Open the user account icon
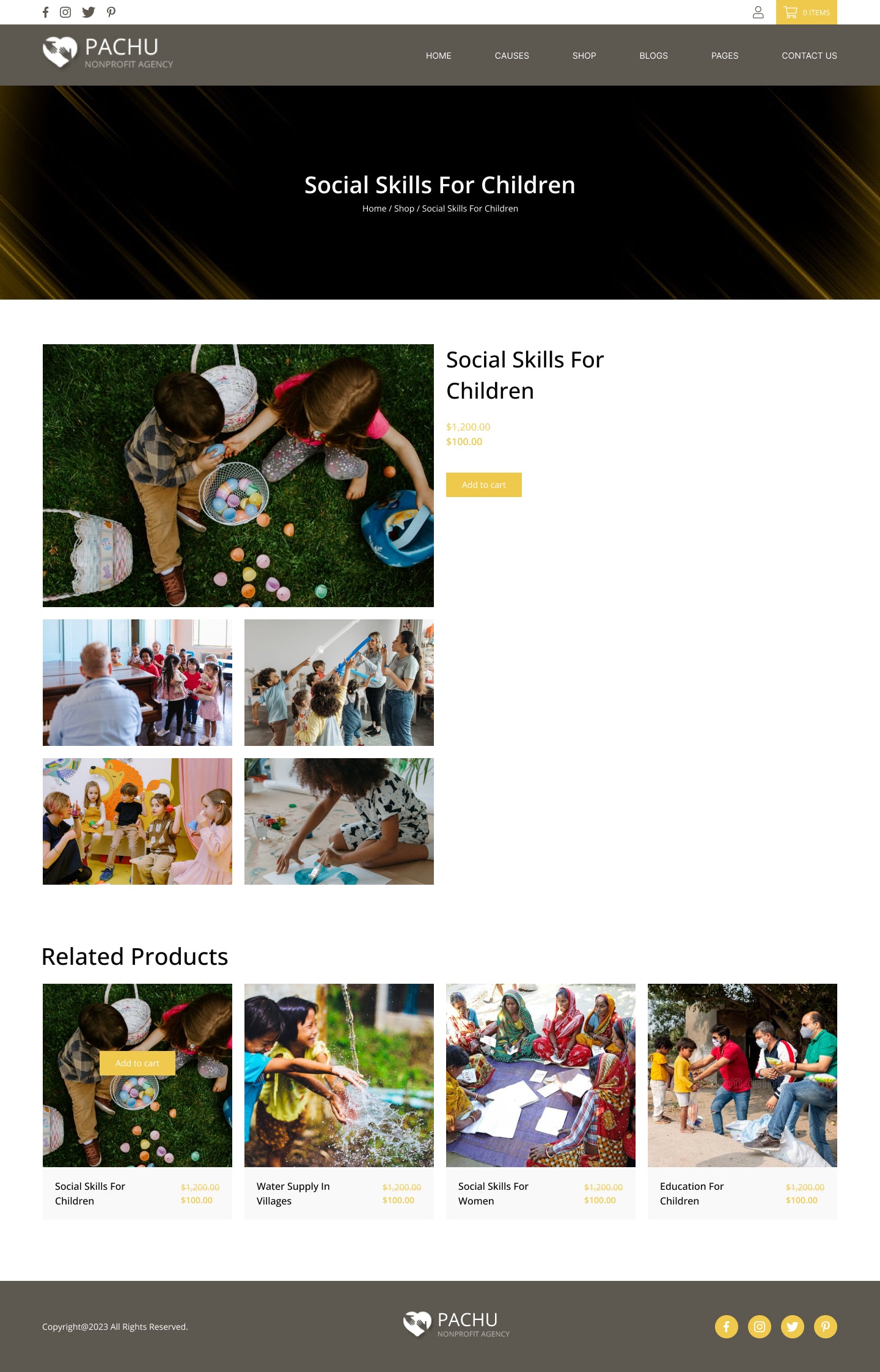This screenshot has width=880, height=1372. pos(758,12)
